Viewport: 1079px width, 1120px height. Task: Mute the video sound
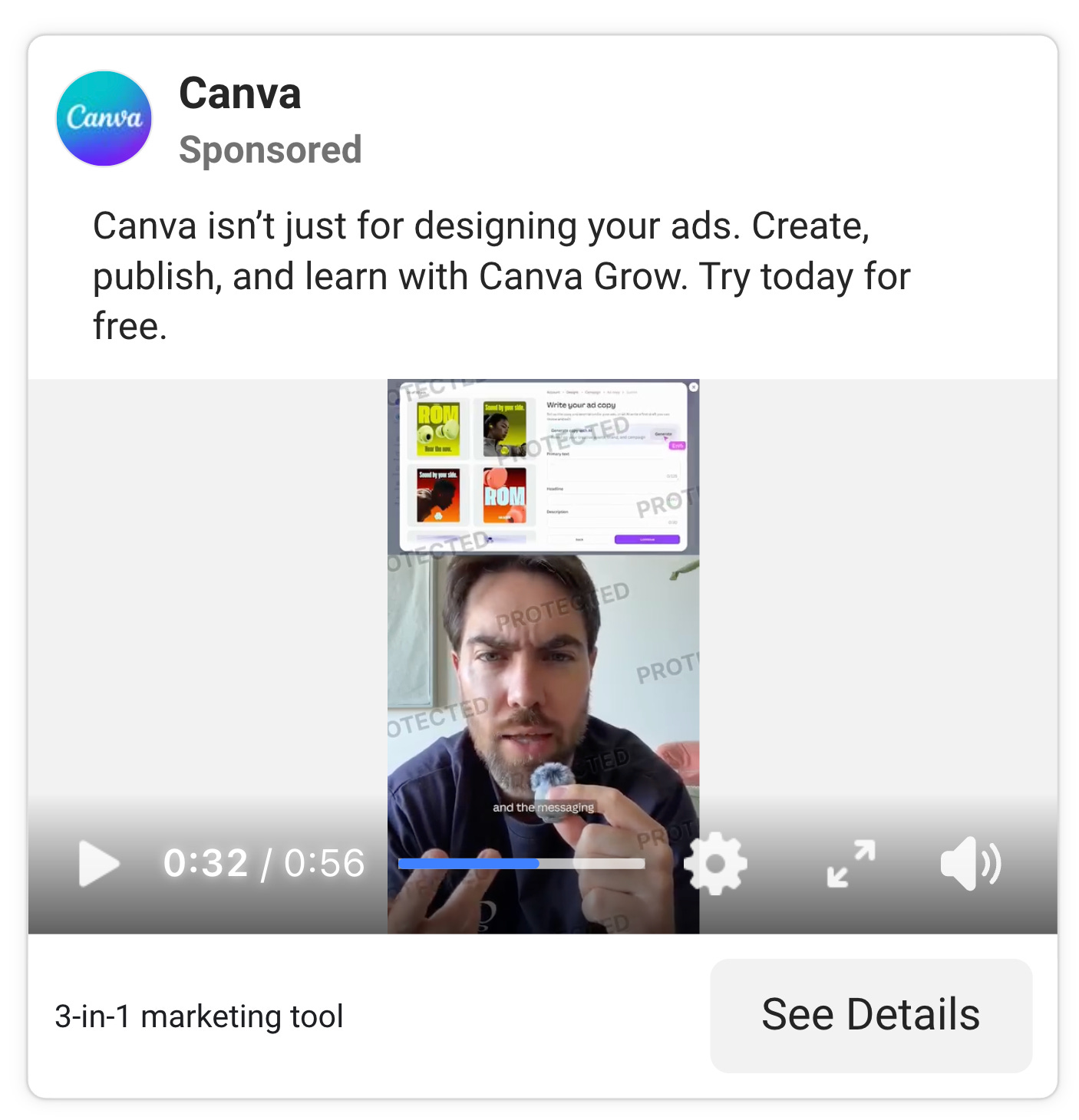click(x=970, y=864)
